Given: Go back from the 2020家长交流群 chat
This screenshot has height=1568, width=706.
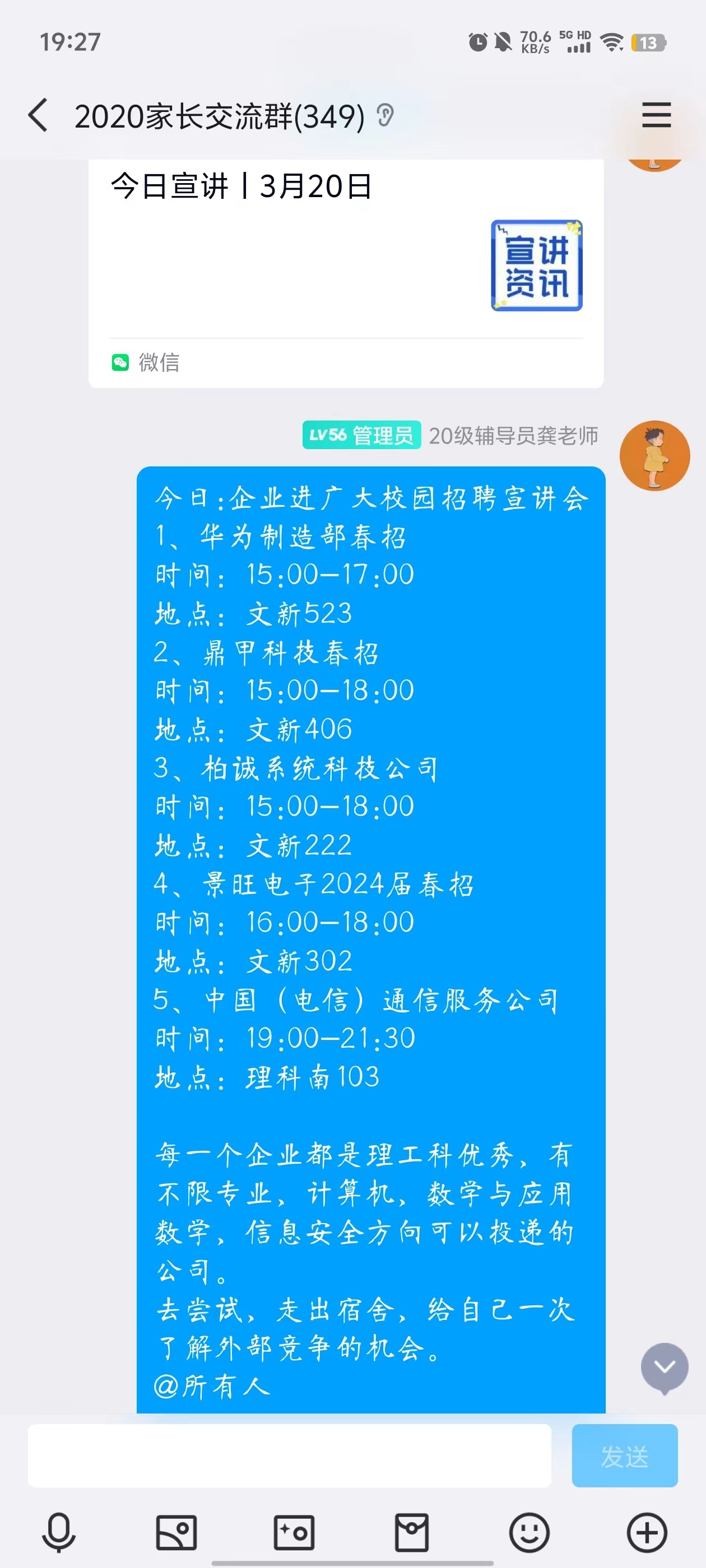Looking at the screenshot, I should 38,116.
